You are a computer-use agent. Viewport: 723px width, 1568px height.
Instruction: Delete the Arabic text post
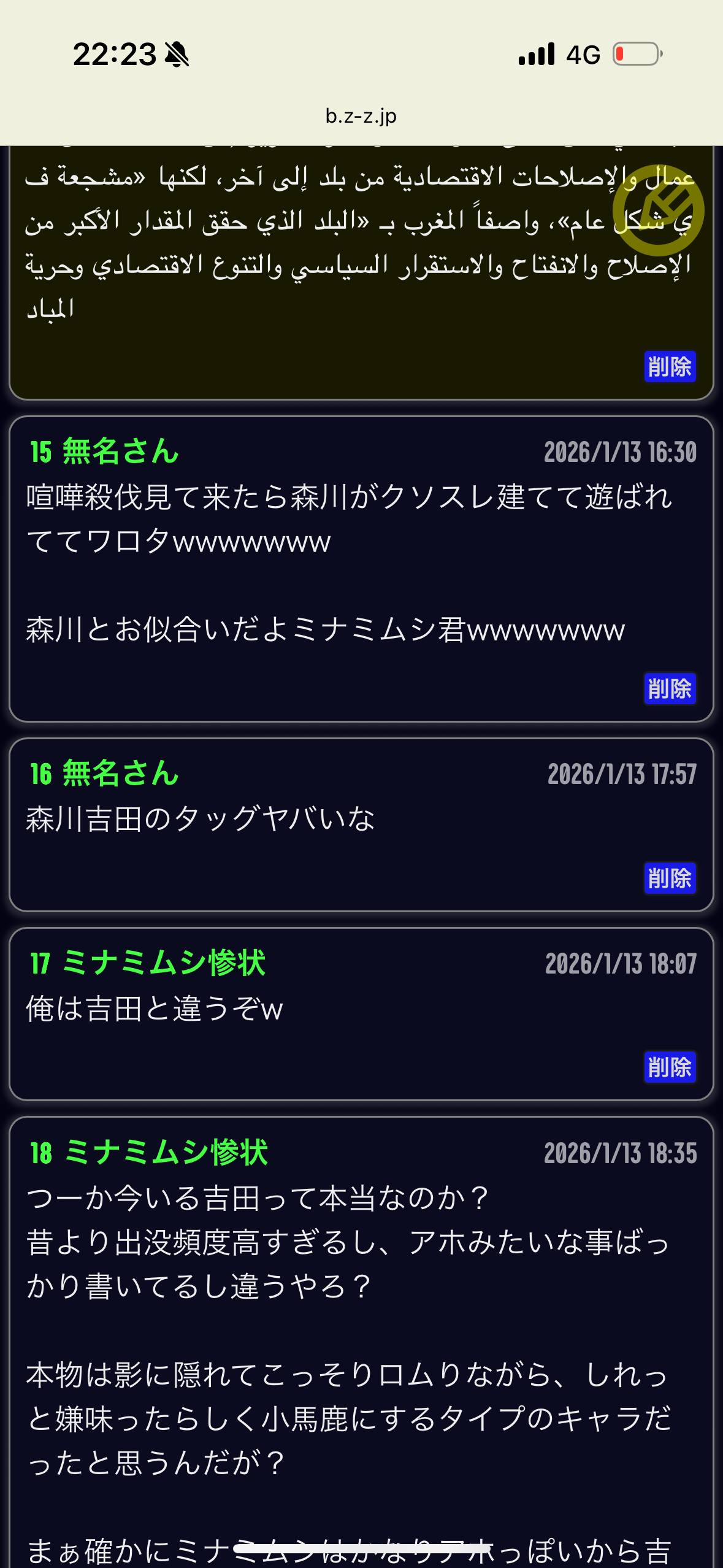click(669, 367)
